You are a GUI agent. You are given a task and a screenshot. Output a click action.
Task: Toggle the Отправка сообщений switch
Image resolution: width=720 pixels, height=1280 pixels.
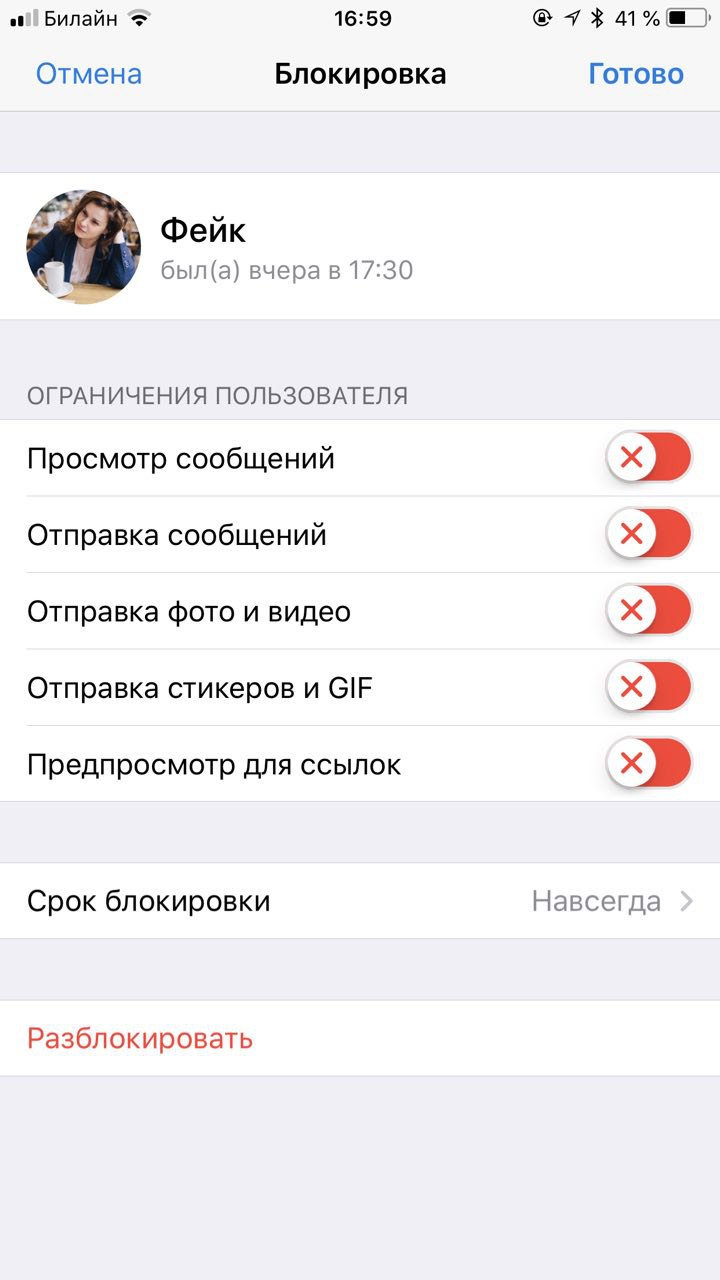pos(649,535)
